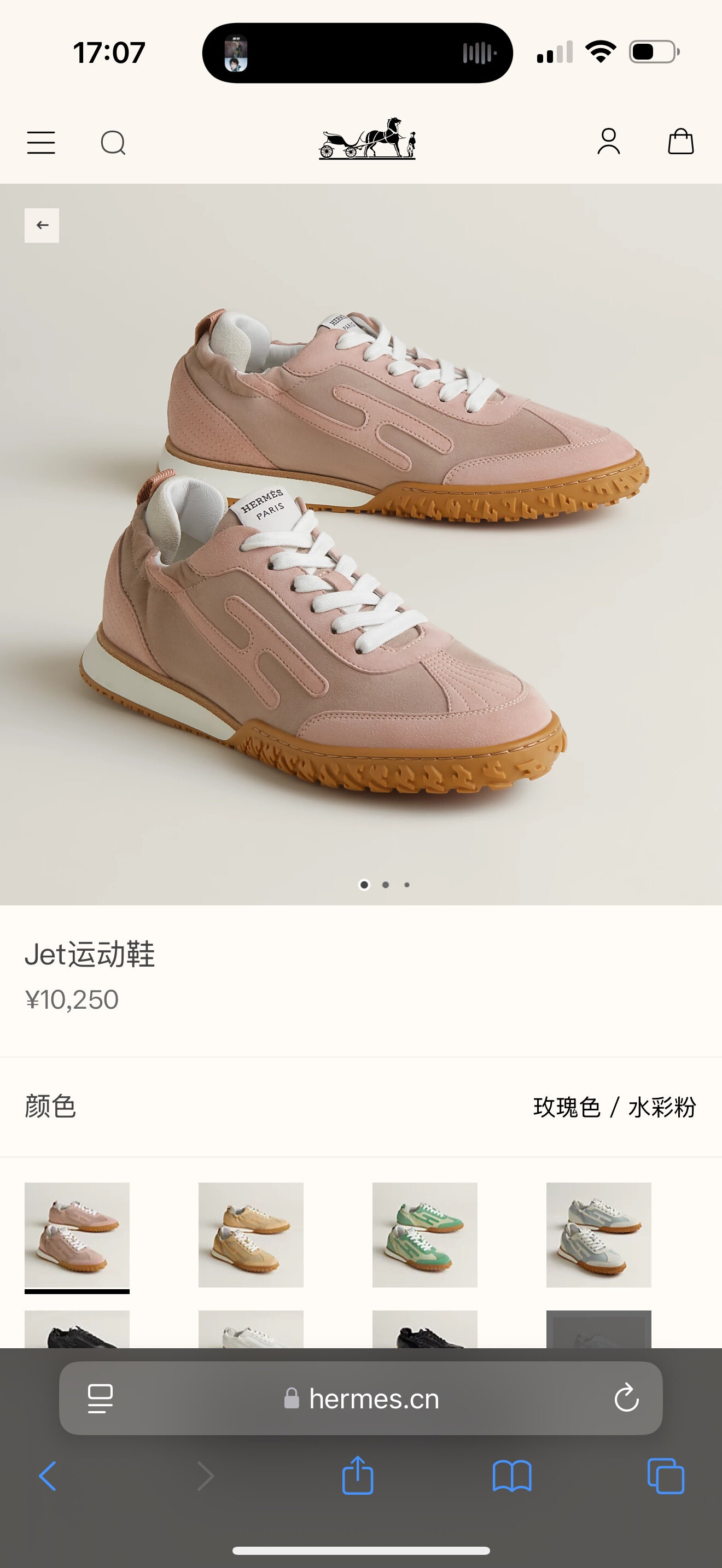Screen dimensions: 722x1568
Task: Share this page from Safari toolbar
Action: point(358,1476)
